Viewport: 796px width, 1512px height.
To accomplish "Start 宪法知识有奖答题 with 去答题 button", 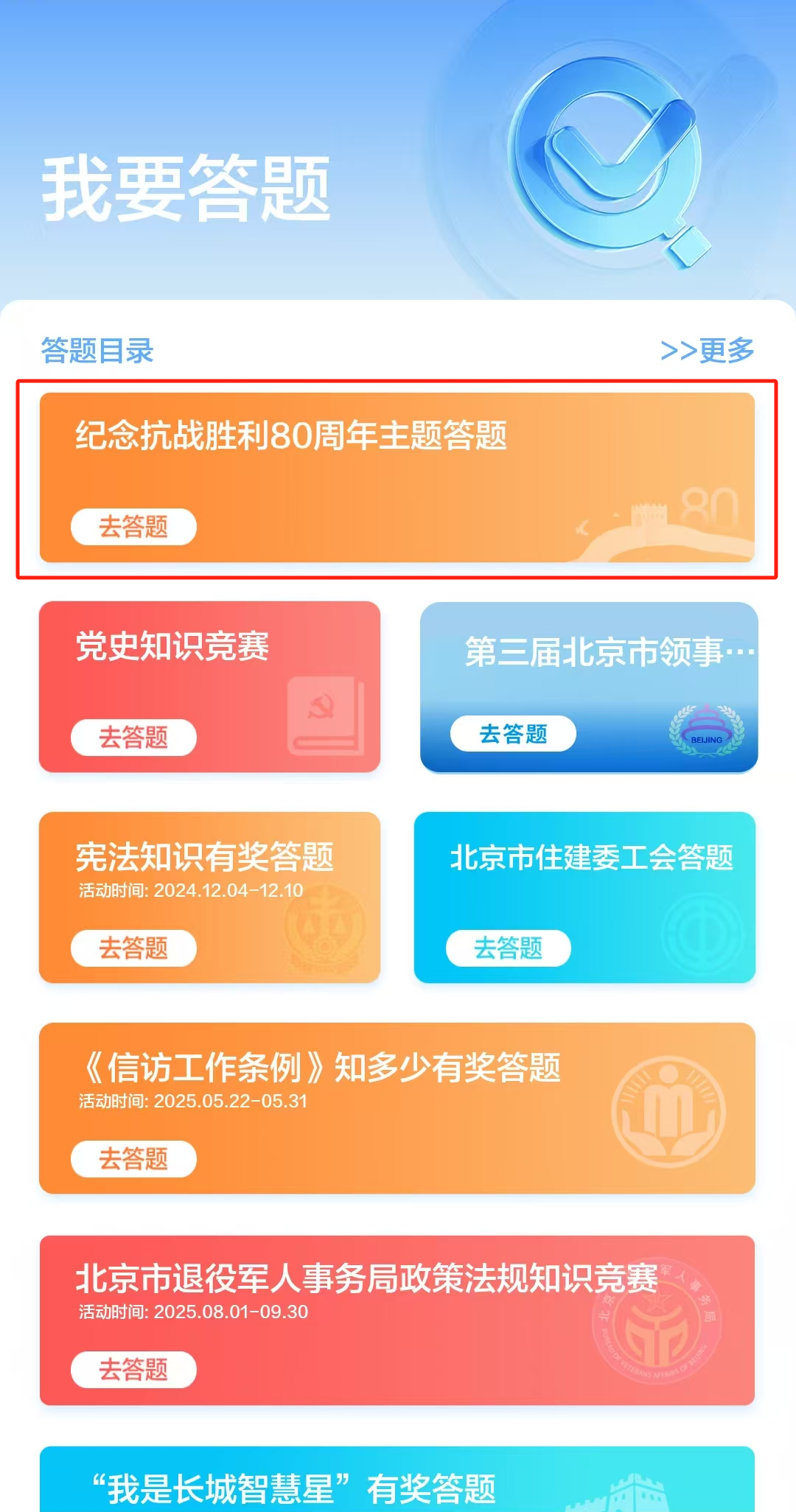I will 133,948.
